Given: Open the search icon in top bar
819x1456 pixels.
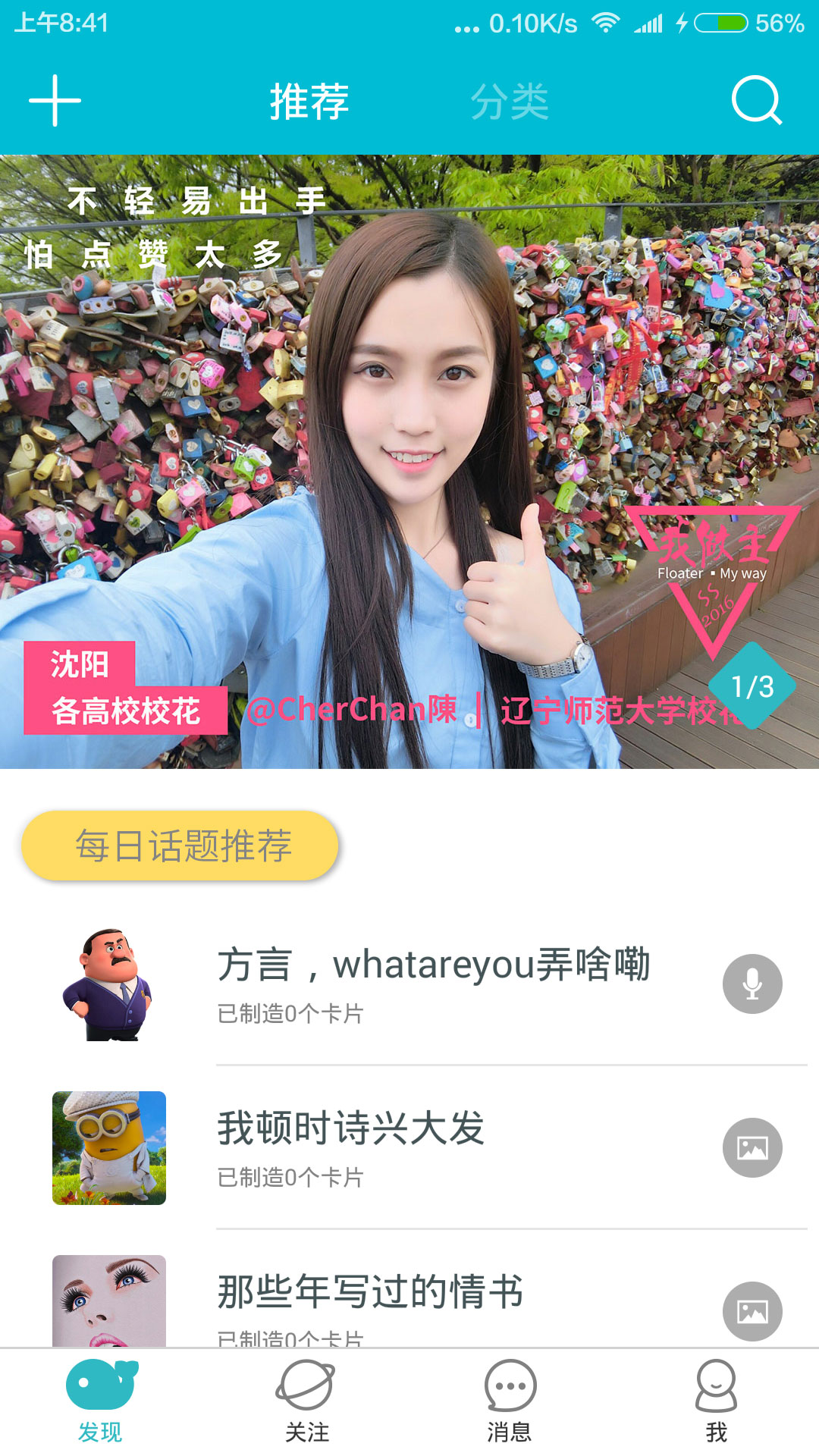Looking at the screenshot, I should 756,102.
